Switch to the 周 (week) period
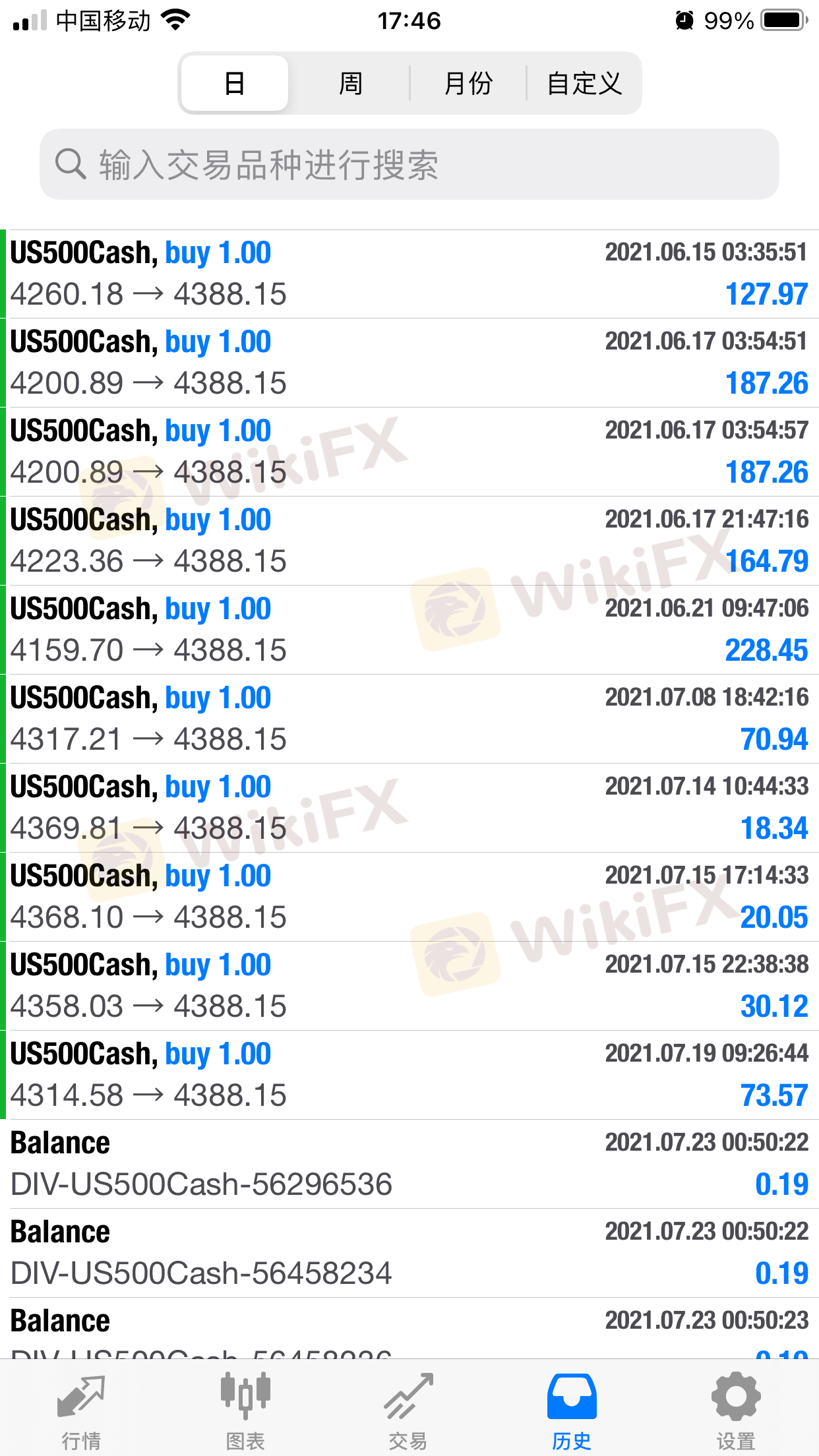The image size is (819, 1456). pyautogui.click(x=350, y=84)
